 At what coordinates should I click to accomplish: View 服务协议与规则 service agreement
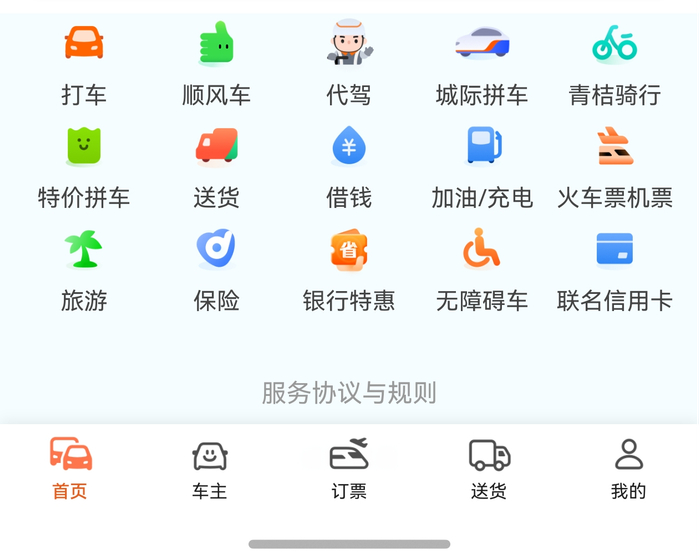pyautogui.click(x=349, y=393)
